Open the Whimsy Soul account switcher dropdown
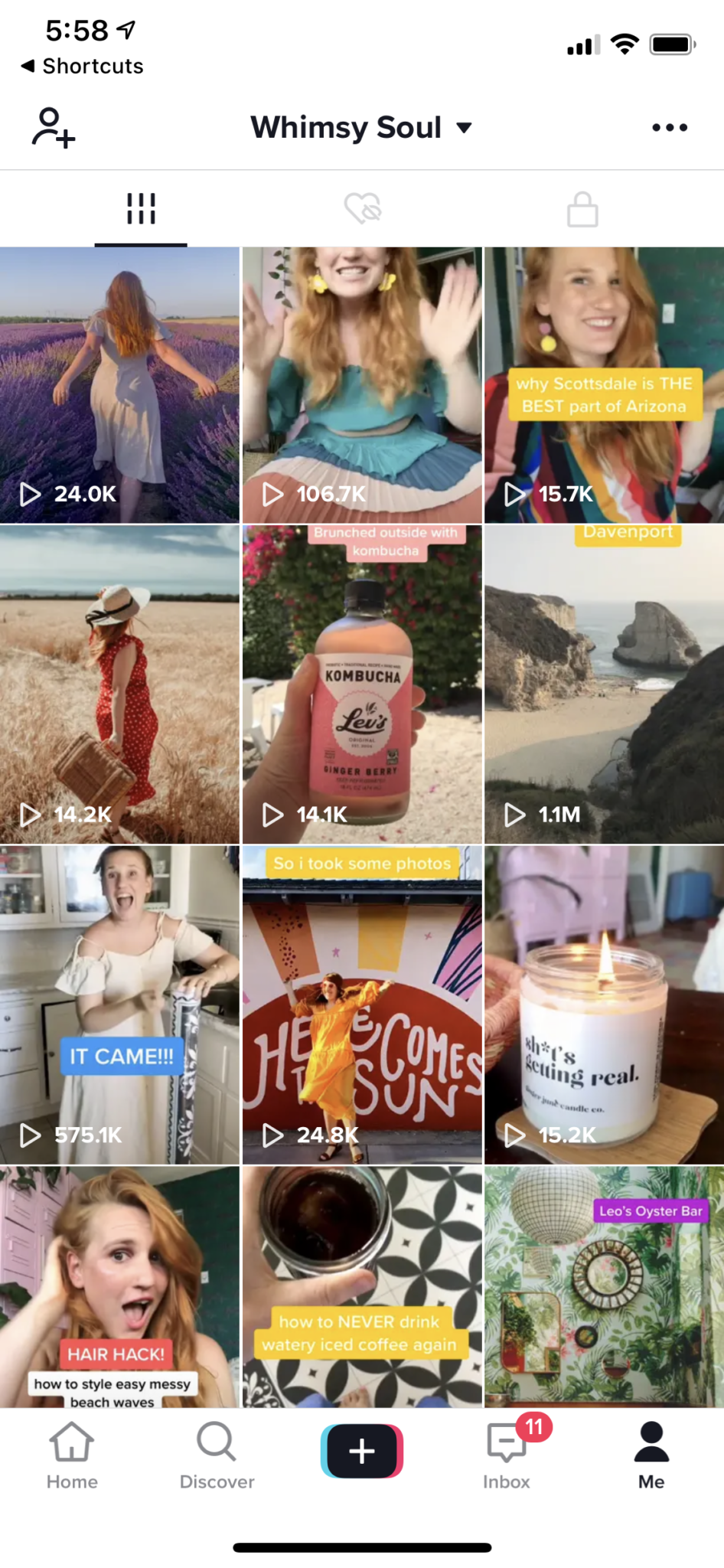This screenshot has height=1568, width=724. pos(361,128)
